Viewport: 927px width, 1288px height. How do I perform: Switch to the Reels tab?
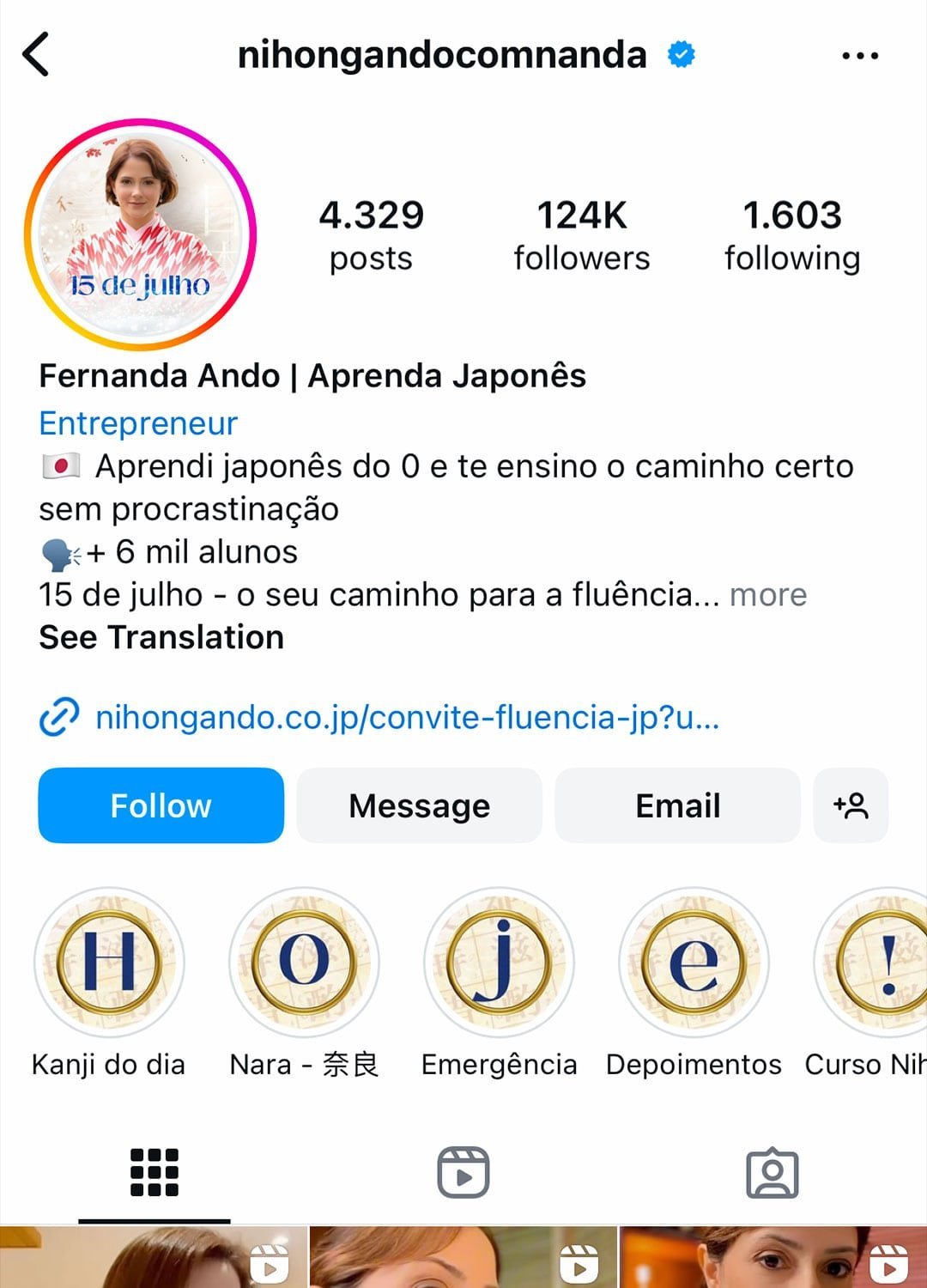[x=463, y=1172]
